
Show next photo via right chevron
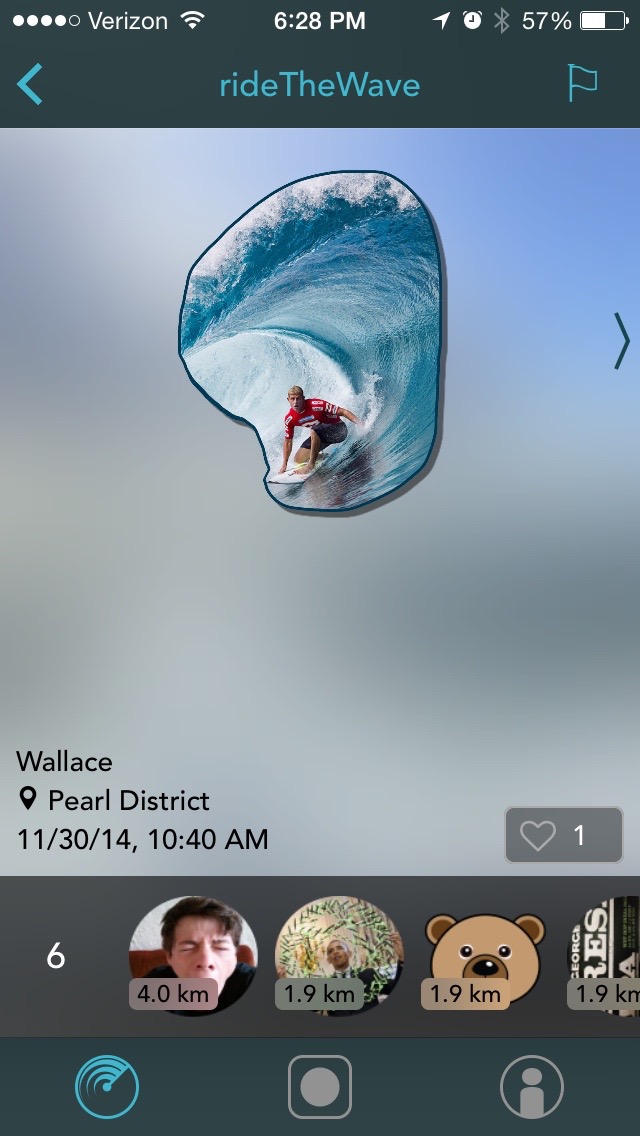click(x=621, y=341)
